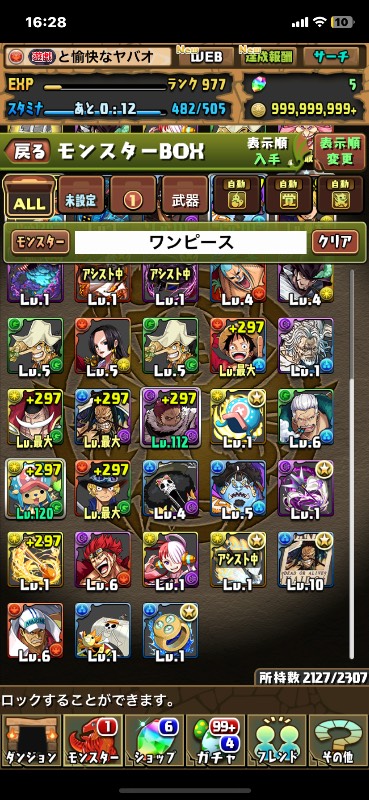Select the Lv.112 monster with +297
369x800 pixels.
pos(170,418)
